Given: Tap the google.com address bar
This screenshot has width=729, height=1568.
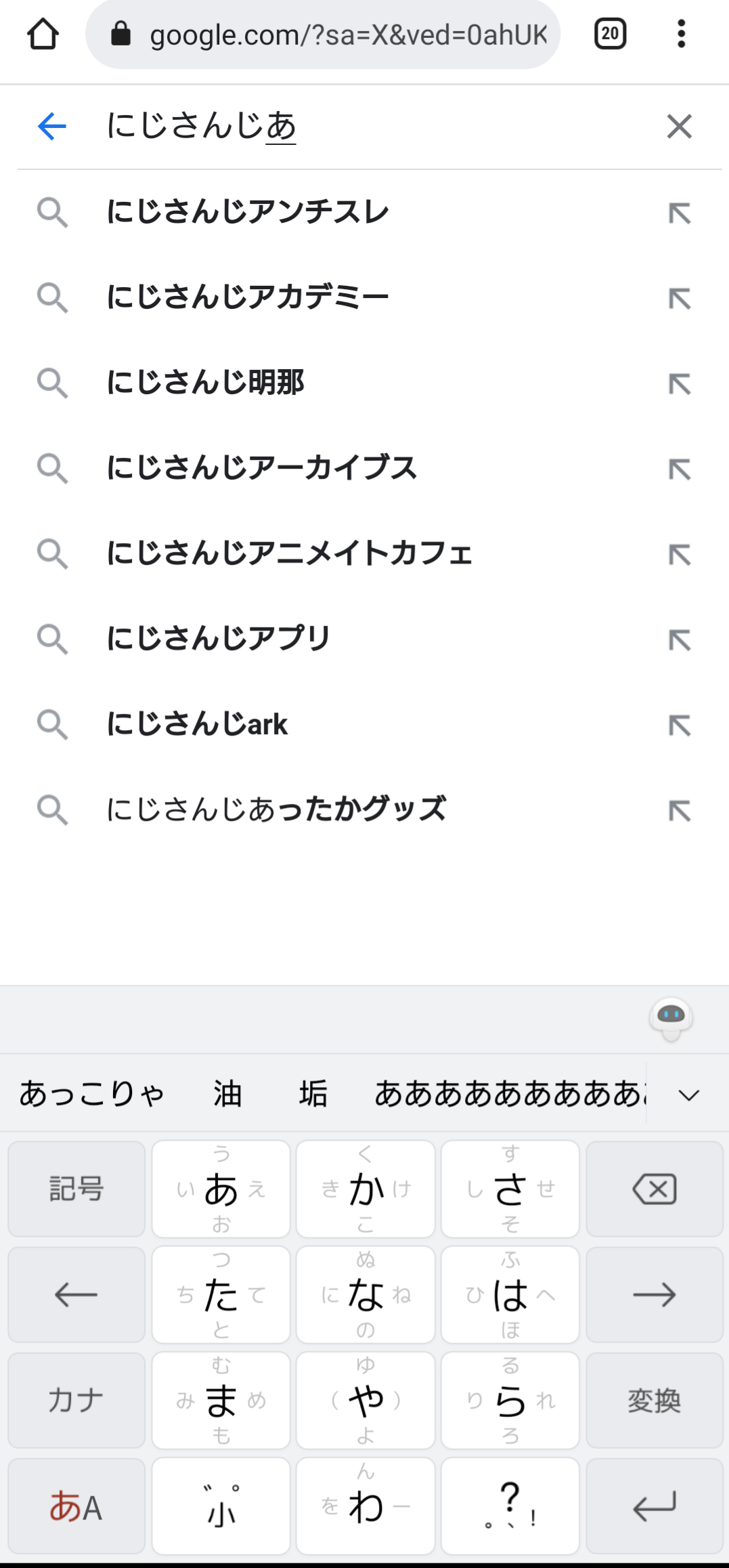Looking at the screenshot, I should click(x=323, y=34).
